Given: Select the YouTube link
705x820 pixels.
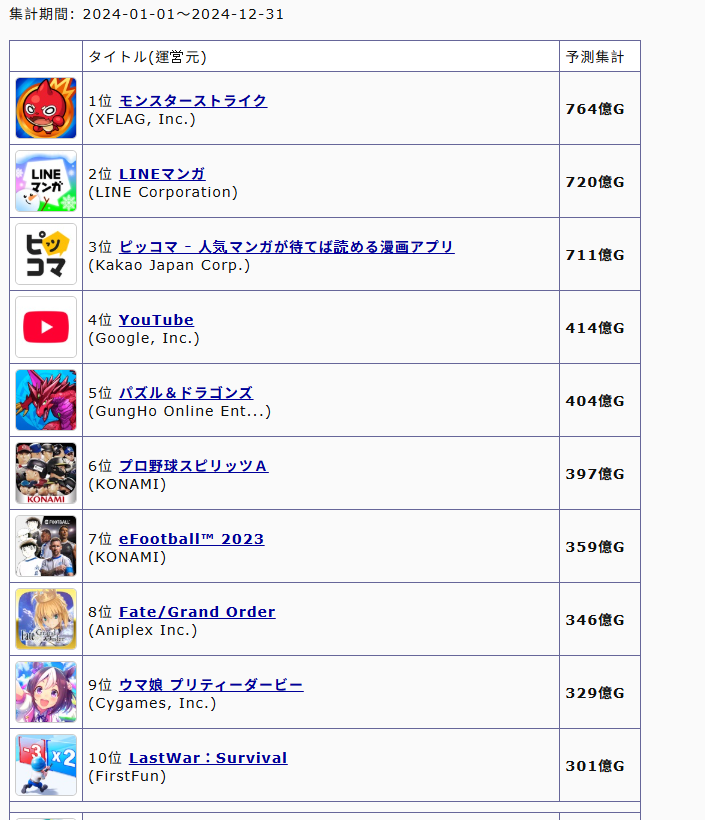Looking at the screenshot, I should pos(156,320).
